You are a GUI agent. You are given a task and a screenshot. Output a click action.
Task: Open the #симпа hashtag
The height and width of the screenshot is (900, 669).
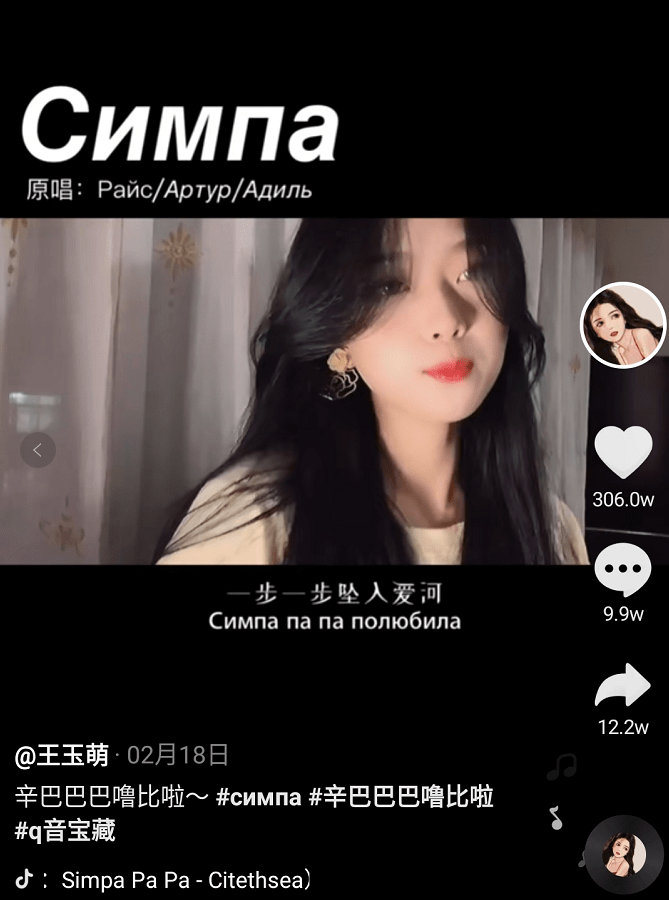(258, 797)
